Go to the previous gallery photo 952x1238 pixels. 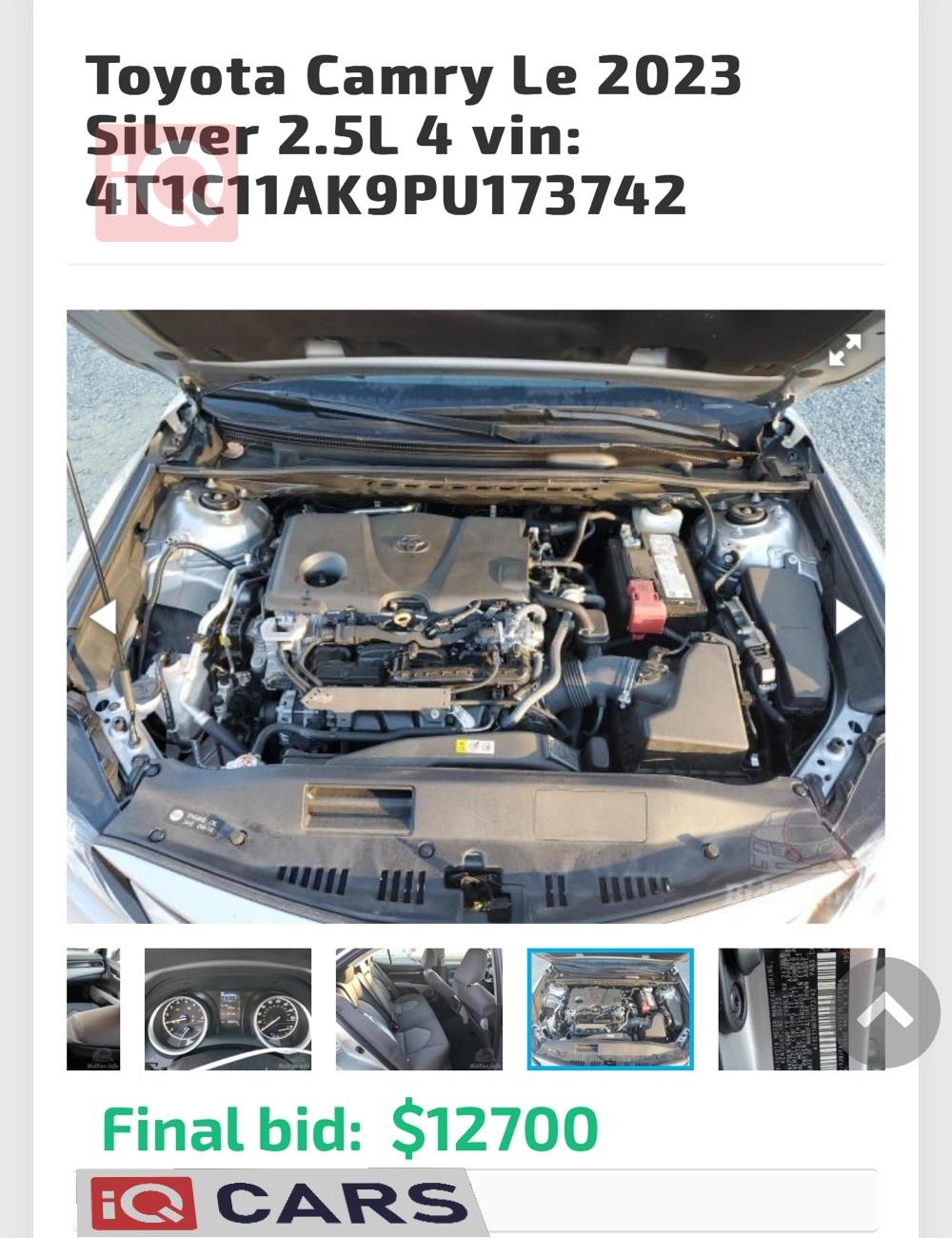click(103, 617)
